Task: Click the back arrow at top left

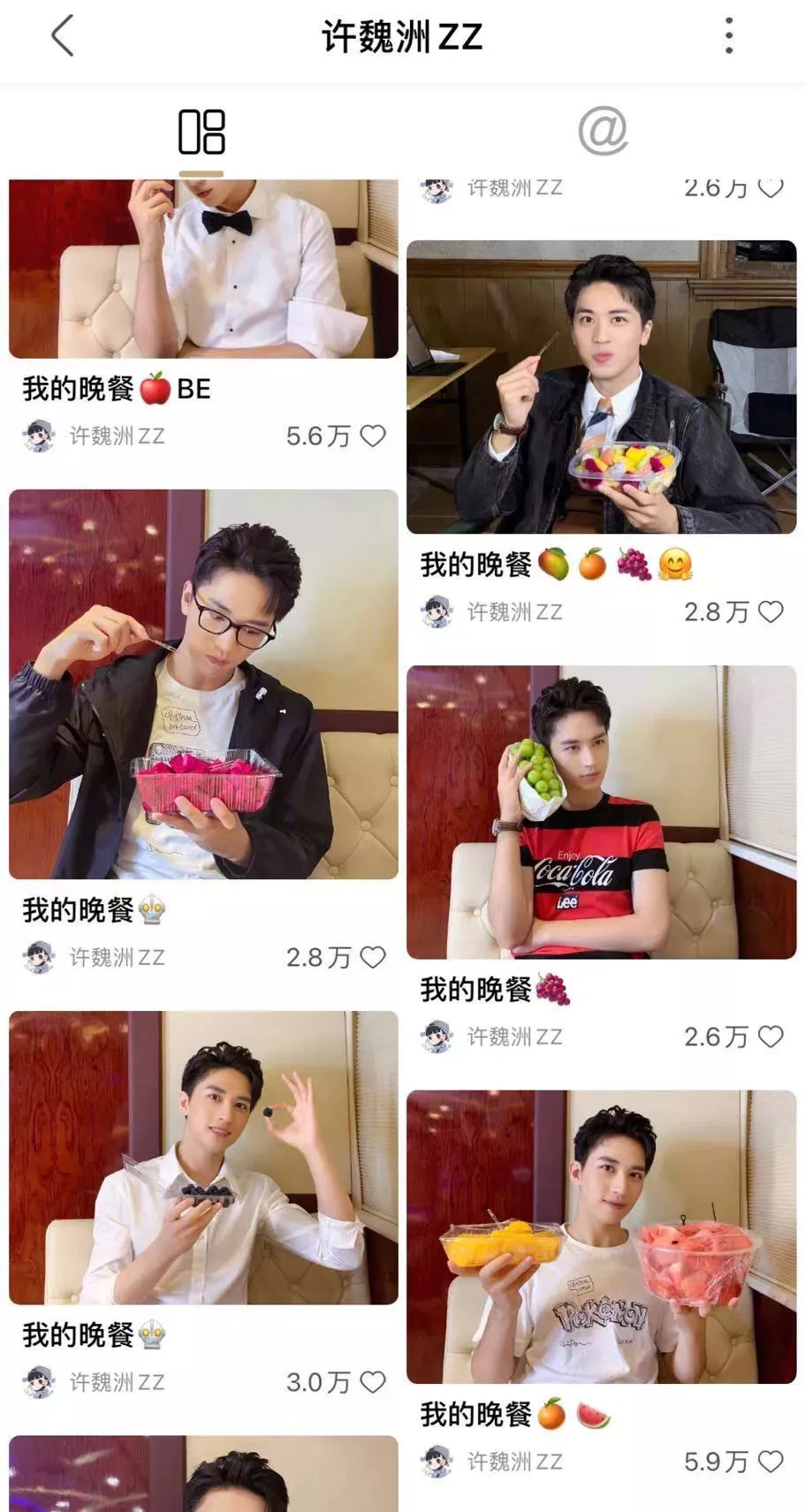Action: tap(60, 38)
